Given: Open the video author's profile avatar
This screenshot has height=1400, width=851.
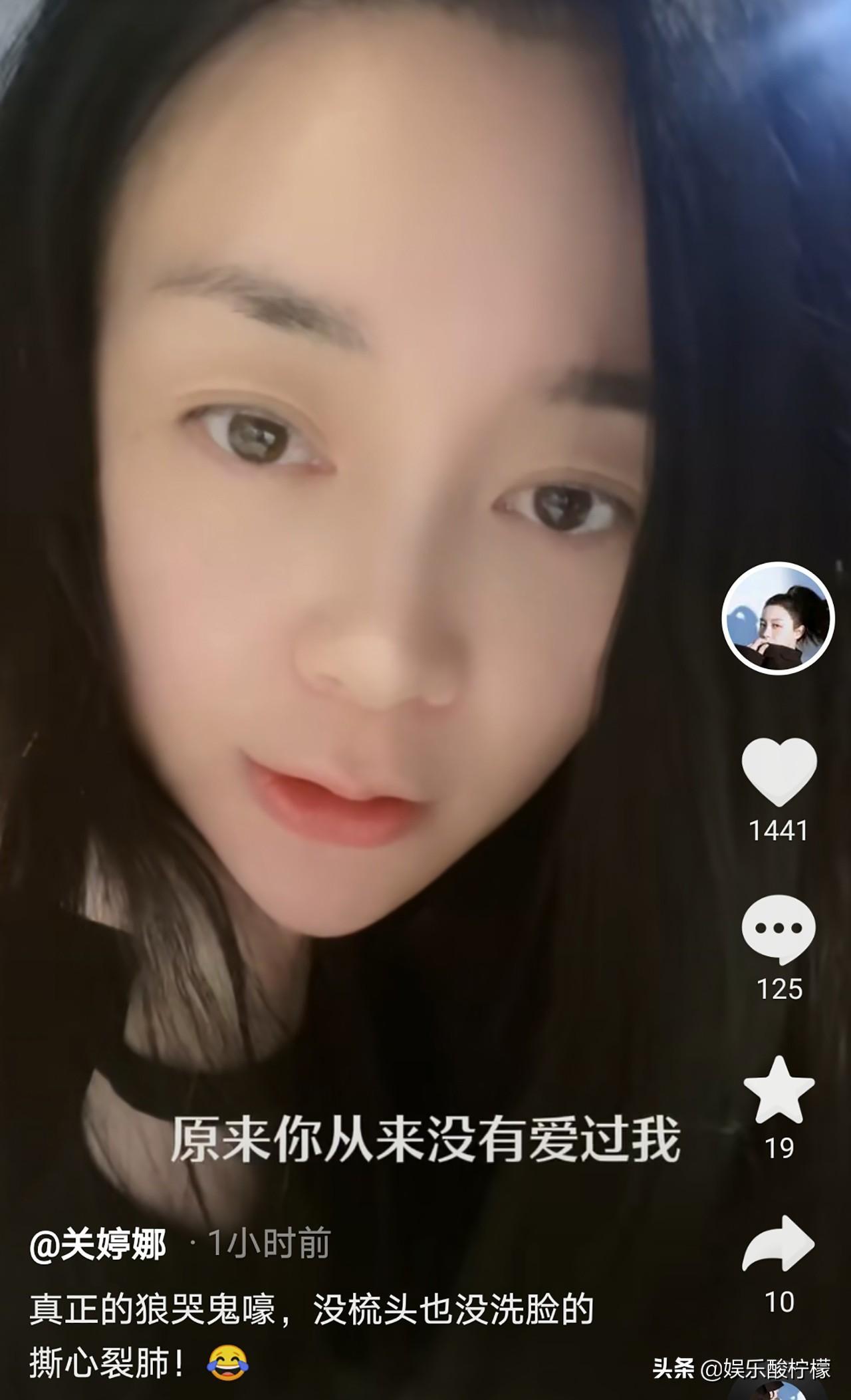Looking at the screenshot, I should (x=778, y=619).
